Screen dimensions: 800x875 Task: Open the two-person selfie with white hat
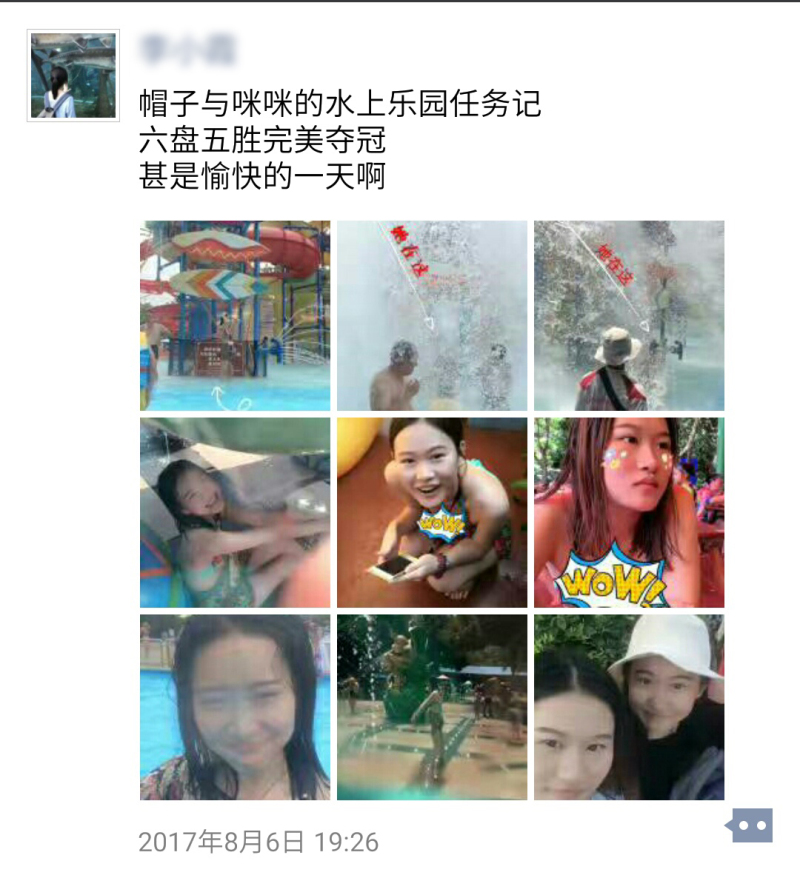629,707
